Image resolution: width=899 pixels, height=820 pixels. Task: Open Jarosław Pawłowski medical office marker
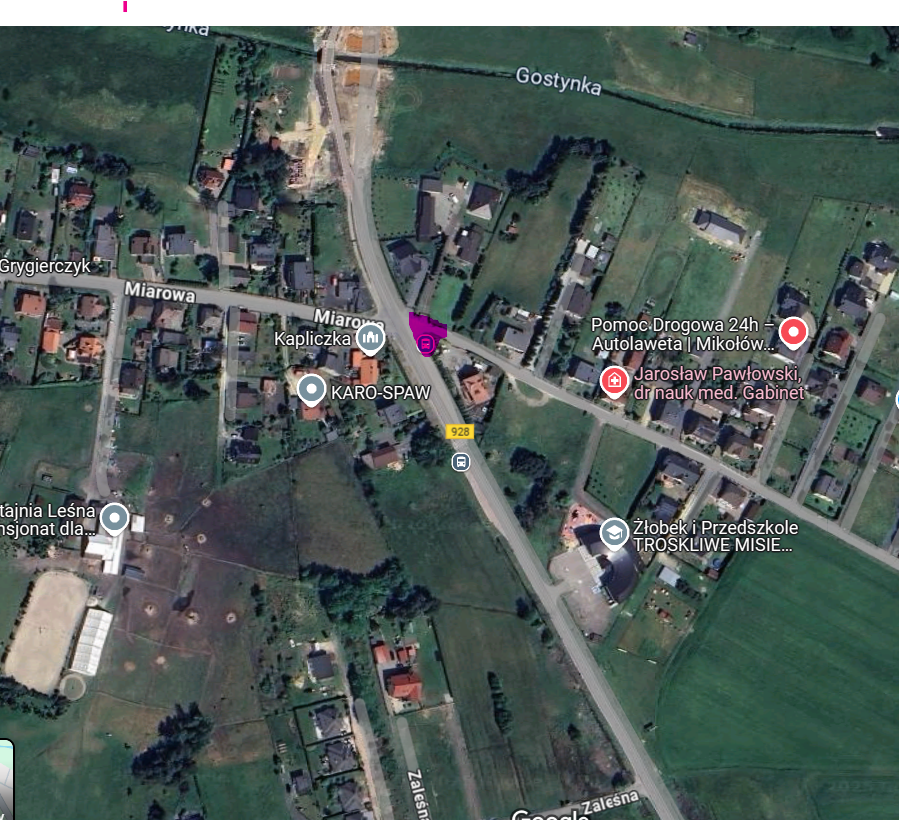pos(614,380)
